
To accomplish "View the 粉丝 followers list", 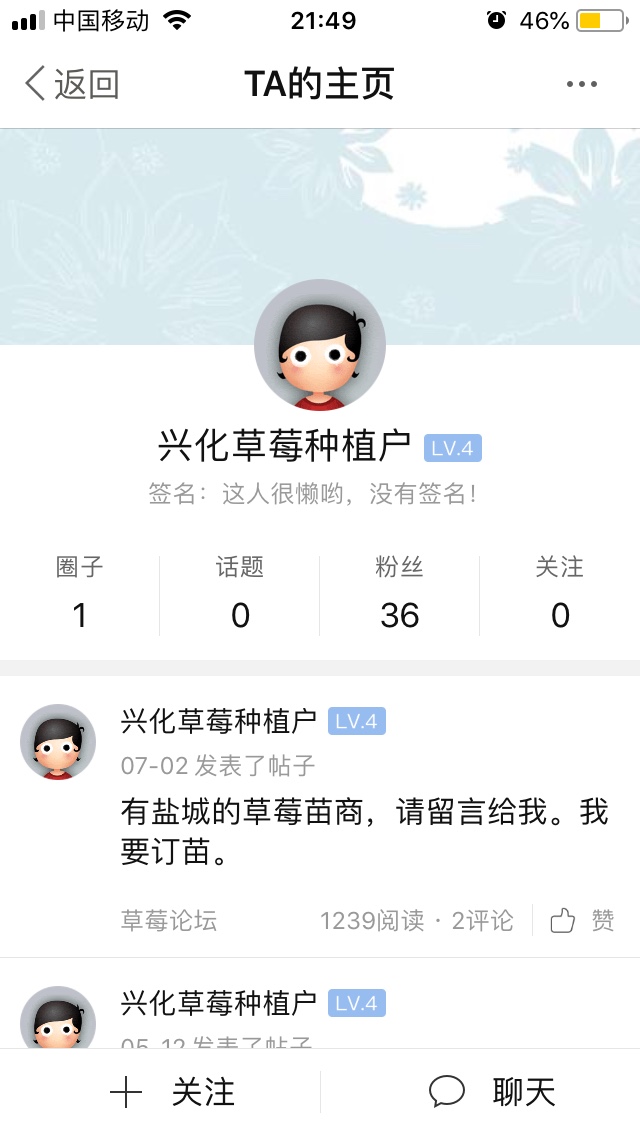I will pos(400,594).
